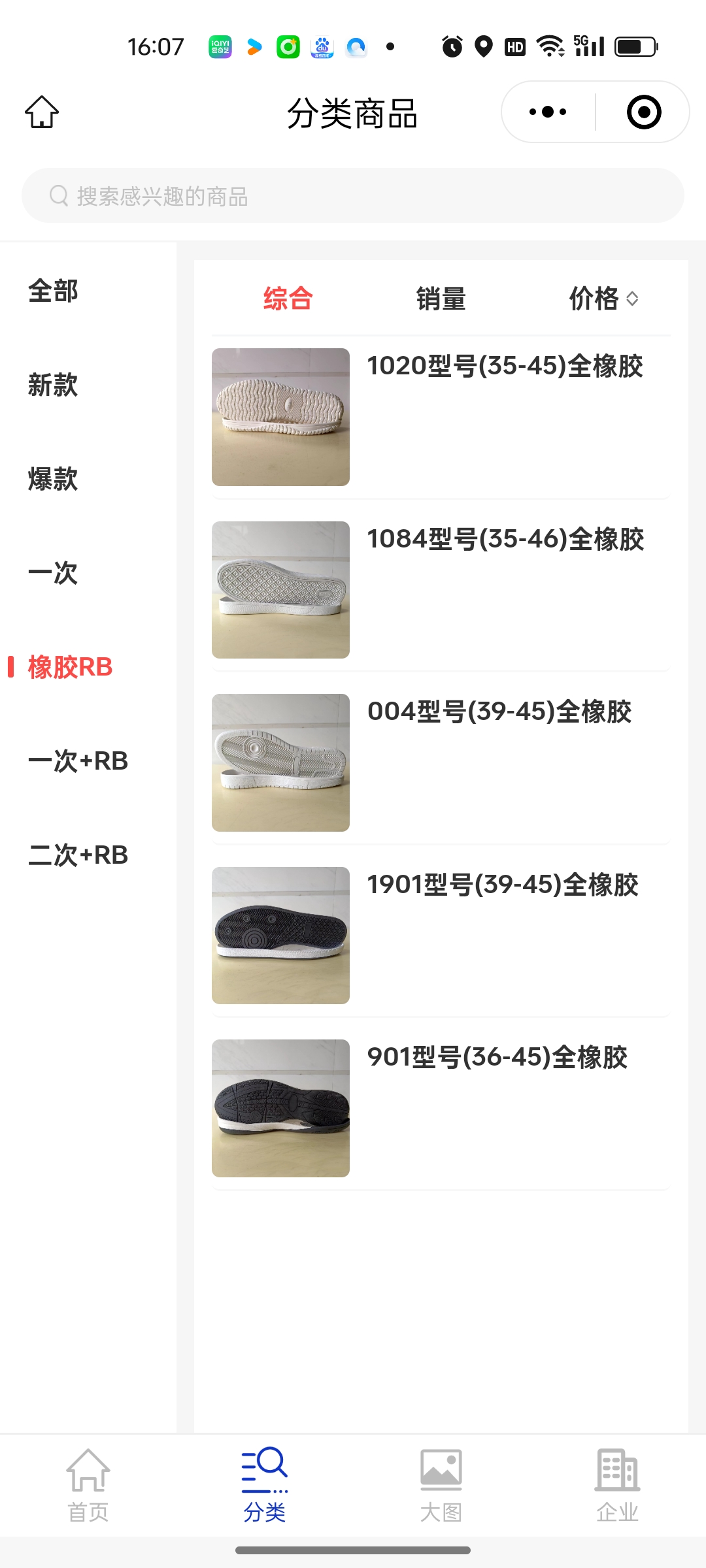Sort products by 销量
The image size is (706, 1568).
tap(441, 299)
